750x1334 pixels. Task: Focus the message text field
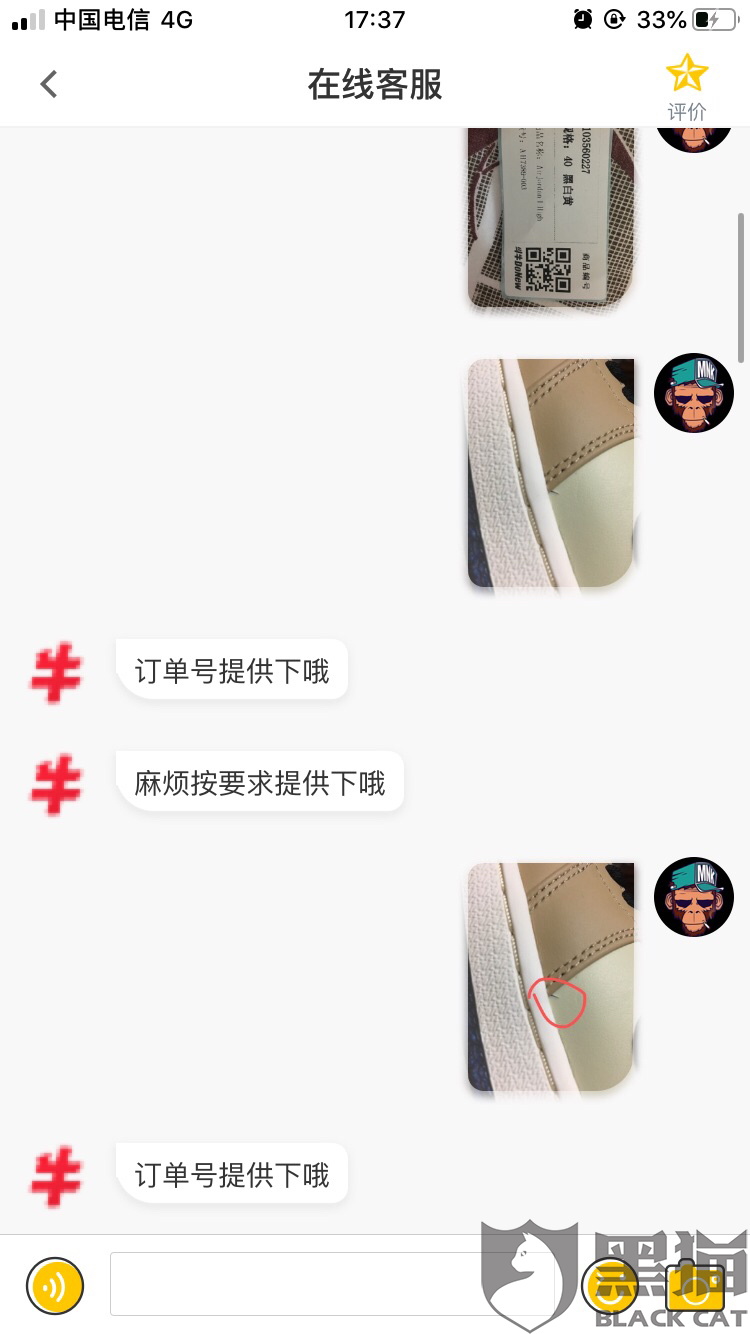pyautogui.click(x=332, y=1284)
